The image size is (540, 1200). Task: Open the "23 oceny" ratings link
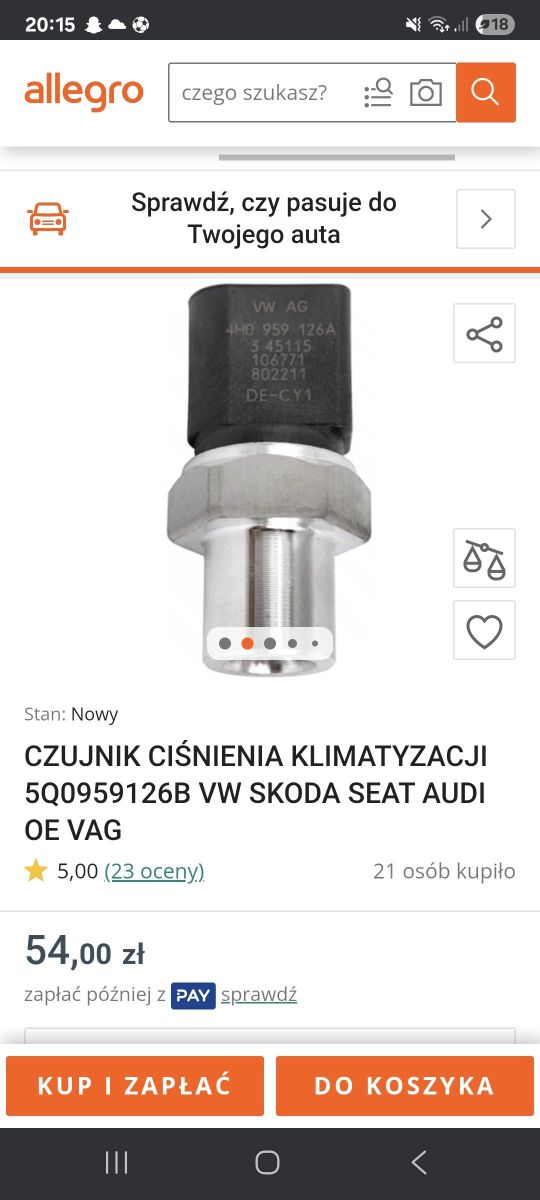154,871
